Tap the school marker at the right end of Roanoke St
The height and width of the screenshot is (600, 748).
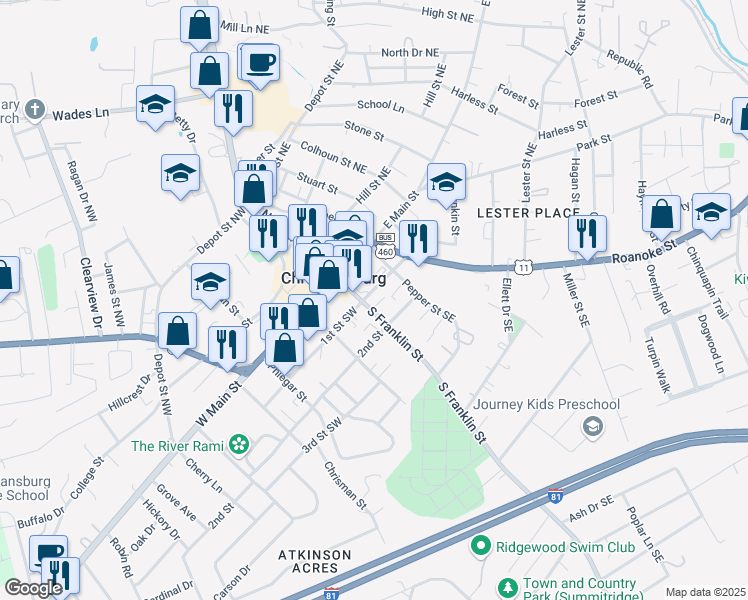point(711,213)
